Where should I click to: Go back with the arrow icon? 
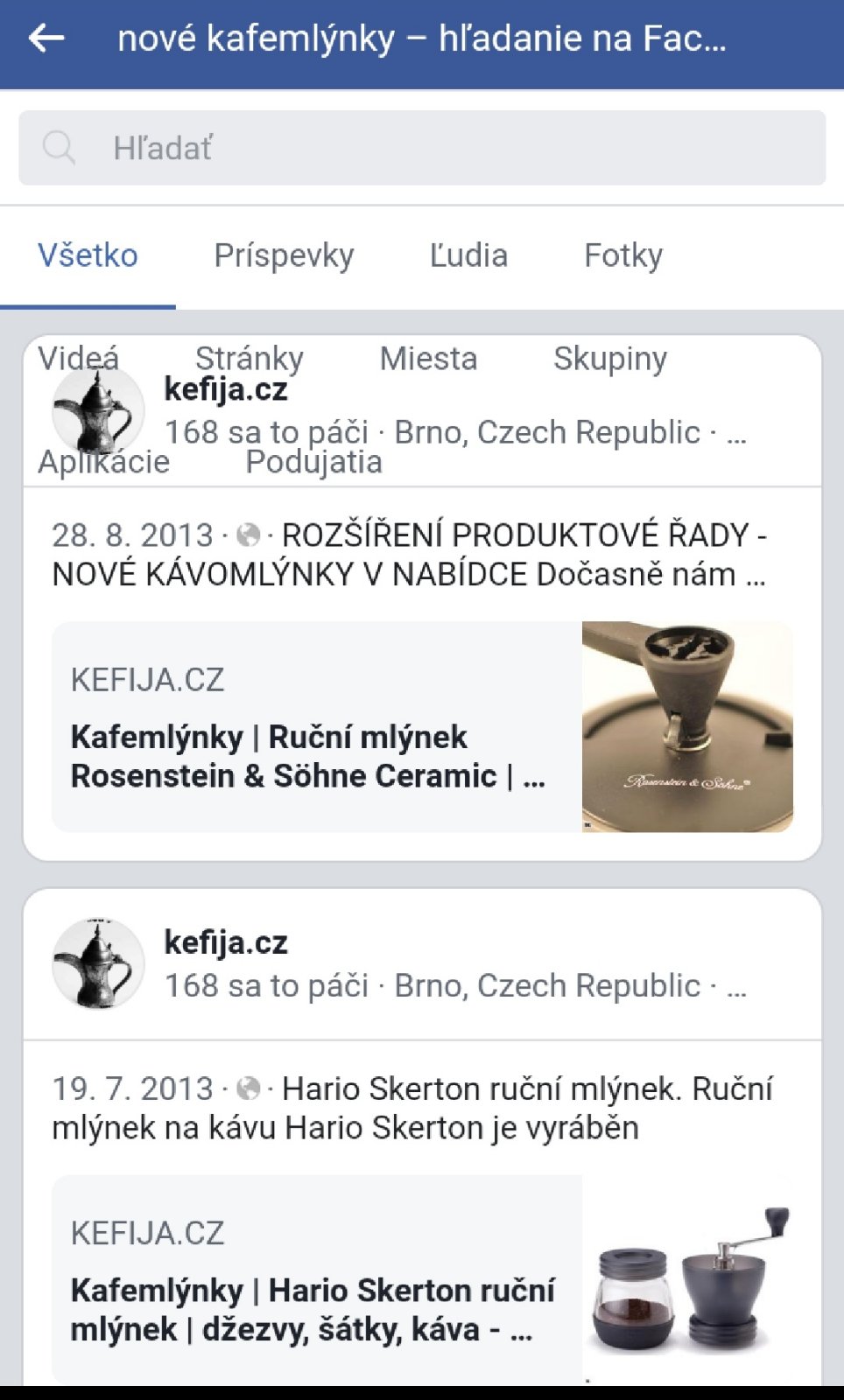pos(46,38)
